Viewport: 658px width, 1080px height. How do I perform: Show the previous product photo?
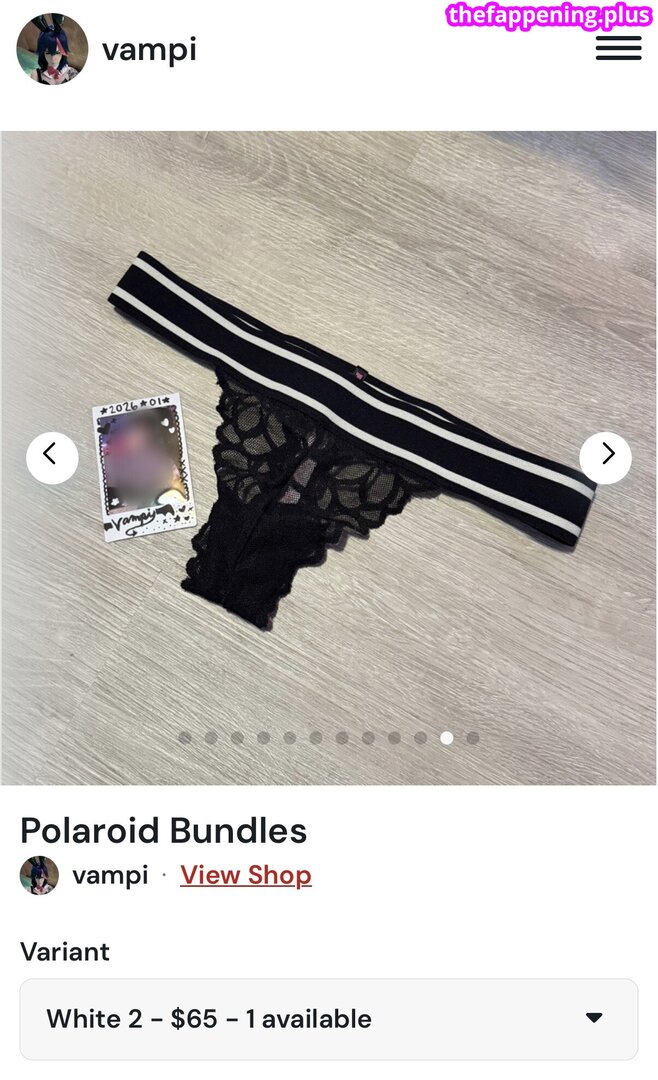pos(52,458)
